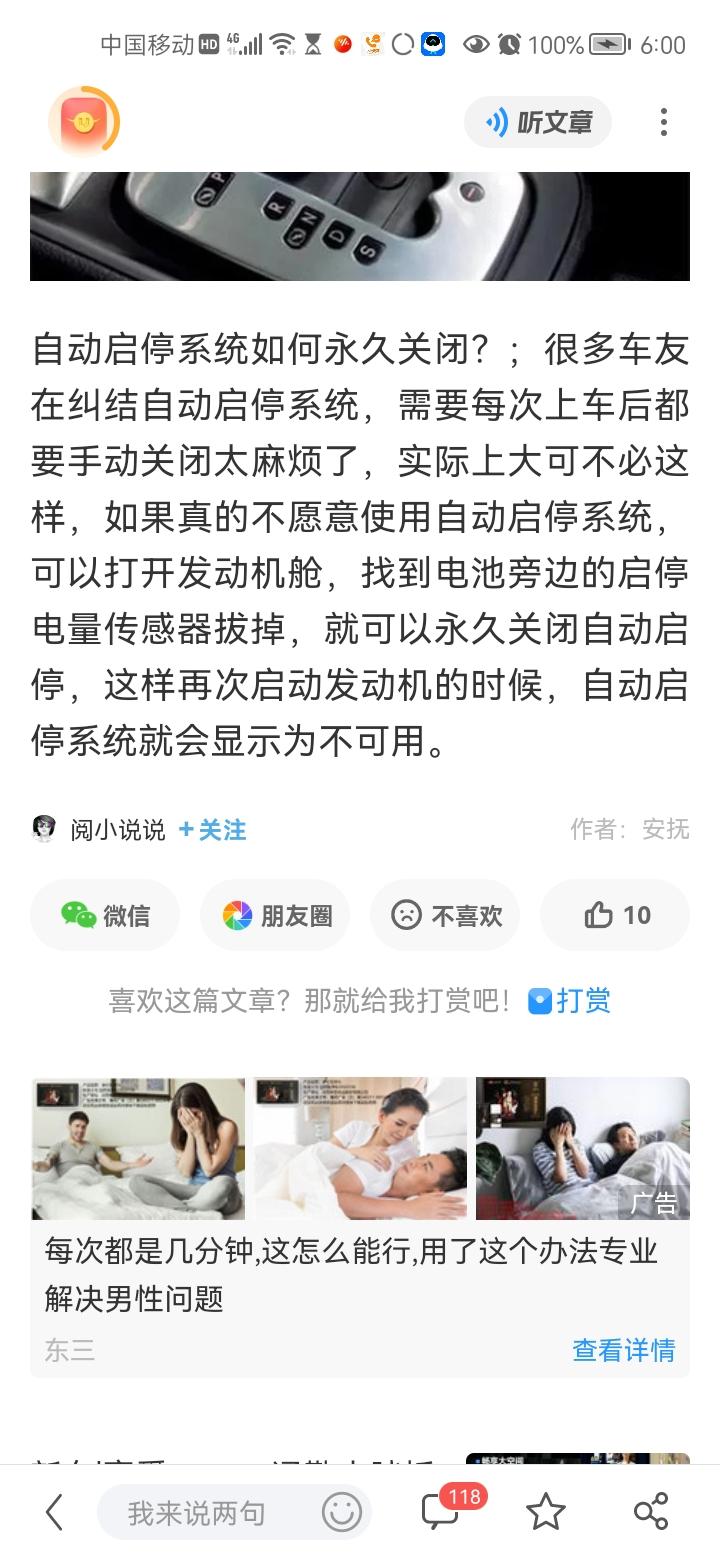
Task: Open the 阅小说说 author avatar
Action: point(45,829)
